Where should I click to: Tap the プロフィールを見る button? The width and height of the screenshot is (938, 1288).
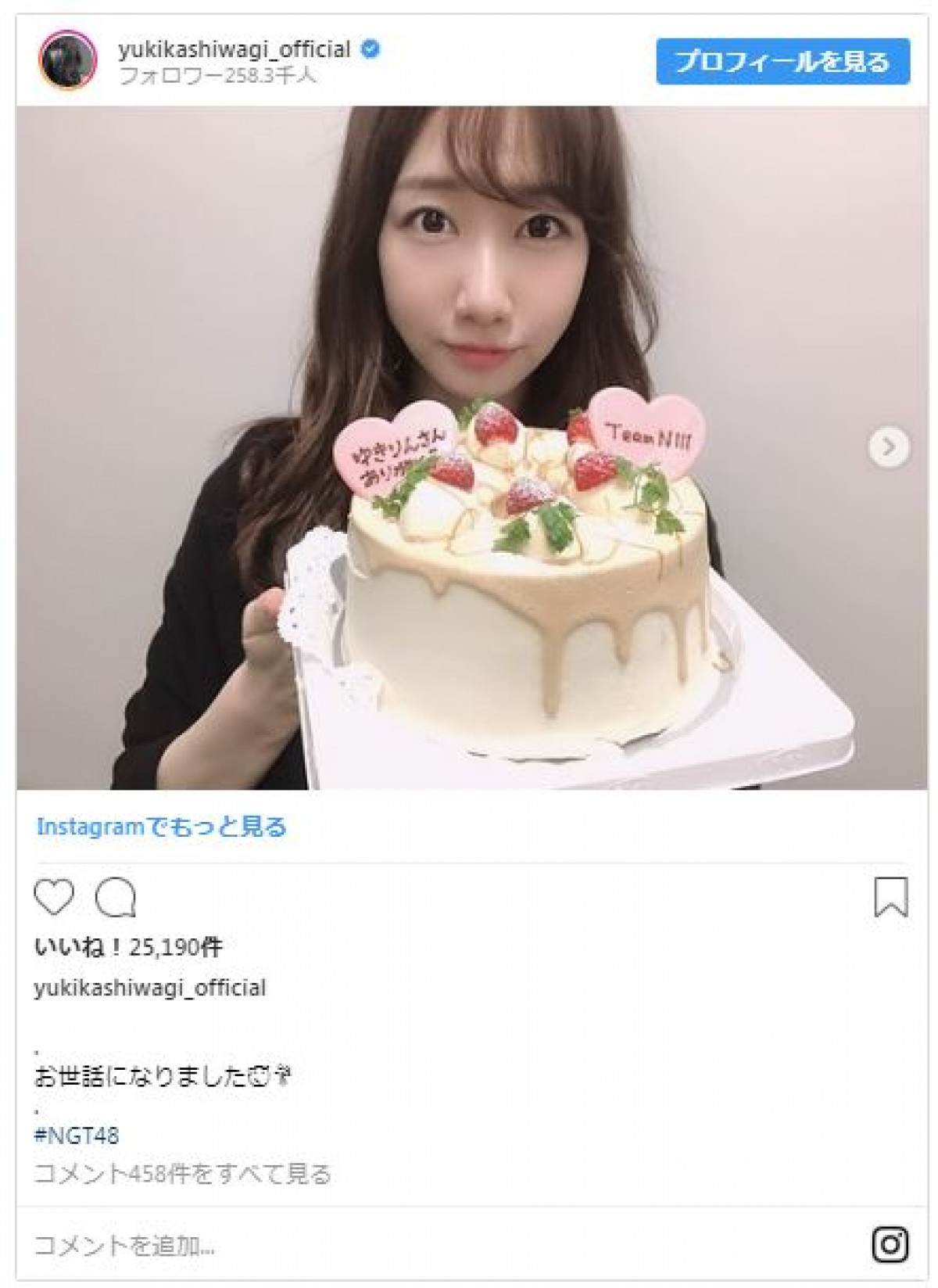pos(782,61)
